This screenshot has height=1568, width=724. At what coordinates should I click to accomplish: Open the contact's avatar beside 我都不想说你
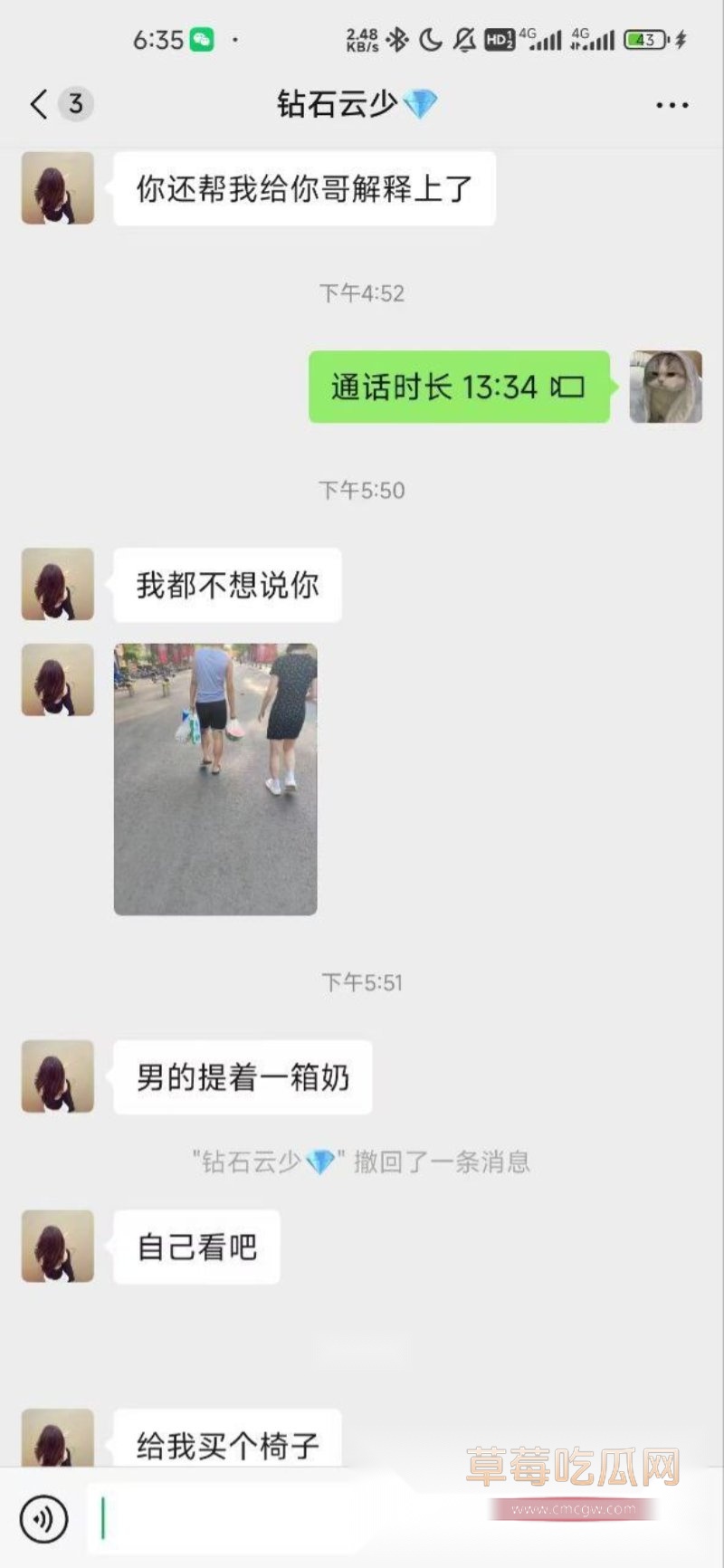click(x=58, y=584)
